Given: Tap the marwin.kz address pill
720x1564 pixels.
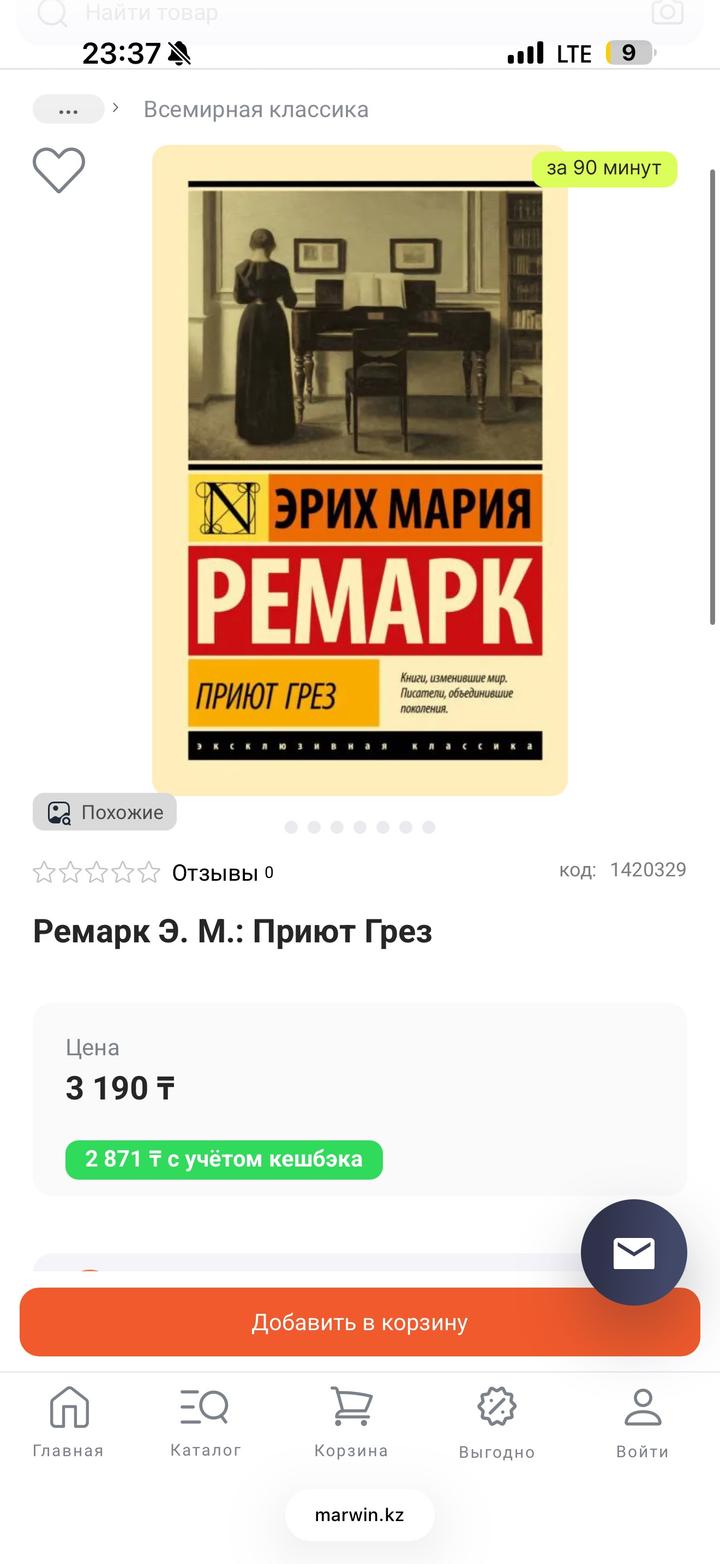Looking at the screenshot, I should click(359, 1514).
